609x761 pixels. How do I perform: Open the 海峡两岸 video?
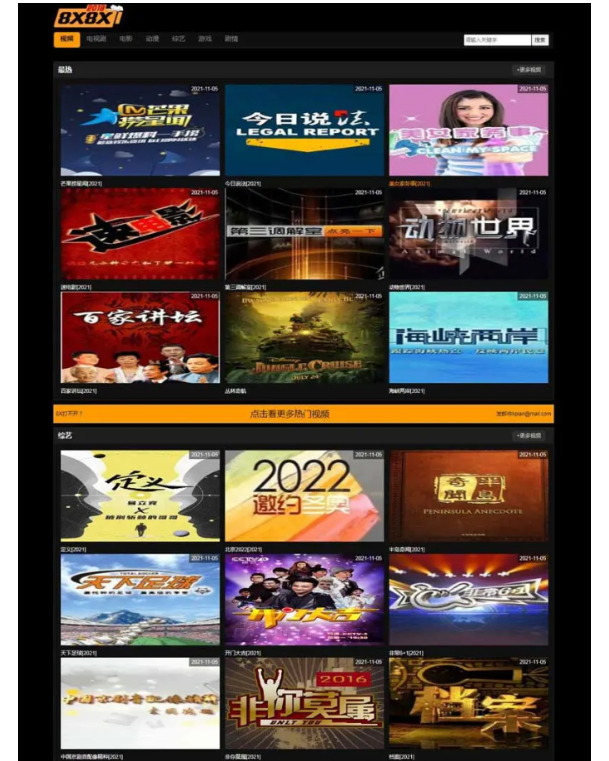(468, 338)
